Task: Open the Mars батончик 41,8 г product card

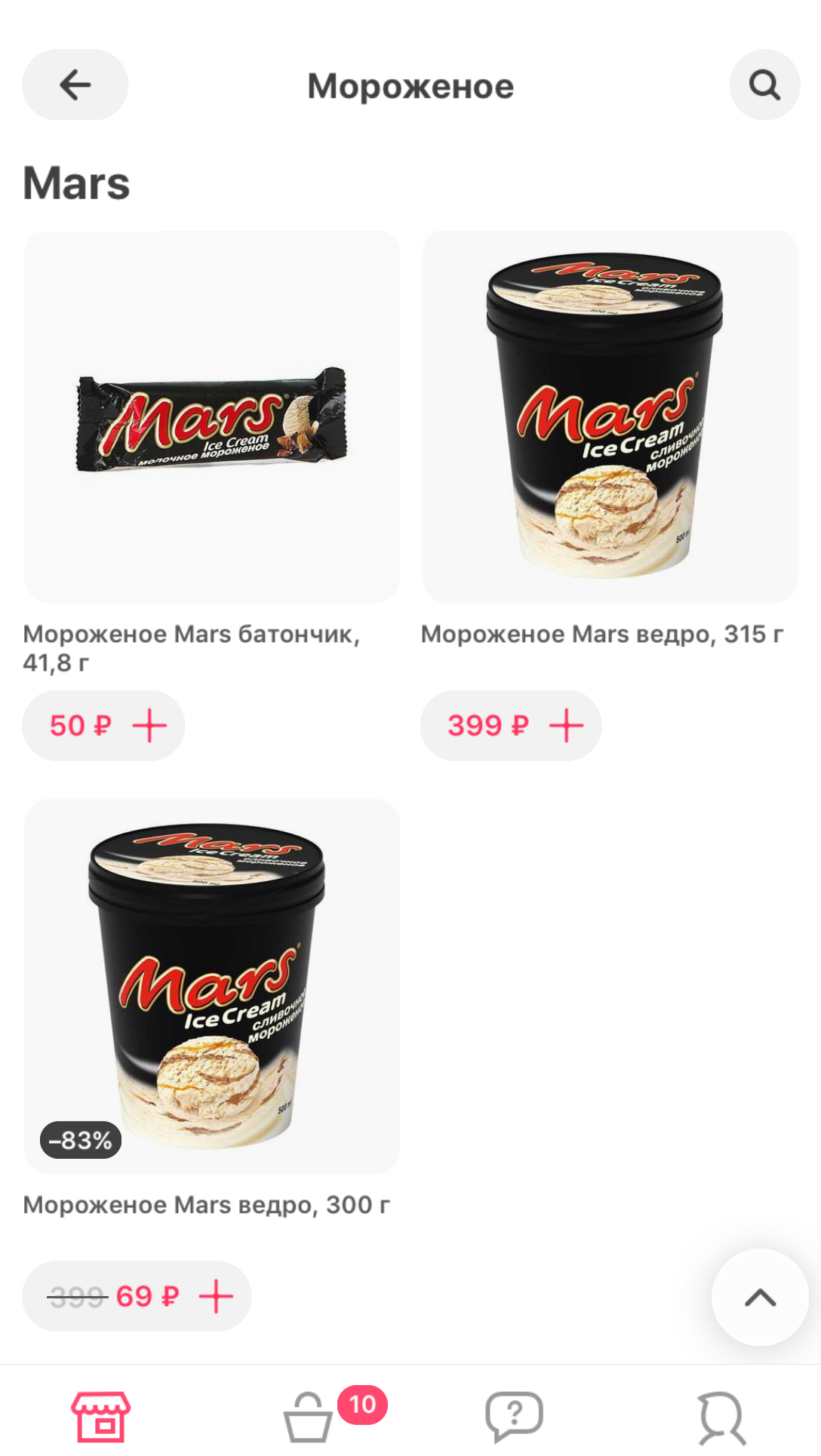Action: point(211,416)
